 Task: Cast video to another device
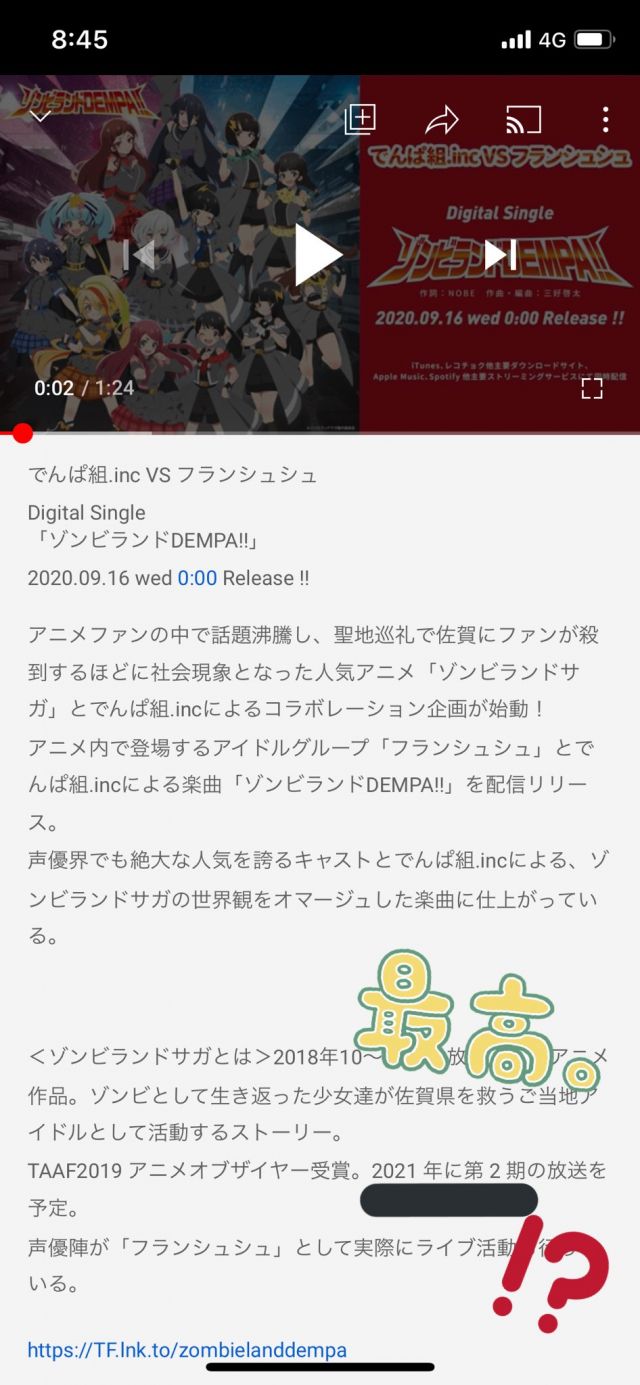pos(523,120)
